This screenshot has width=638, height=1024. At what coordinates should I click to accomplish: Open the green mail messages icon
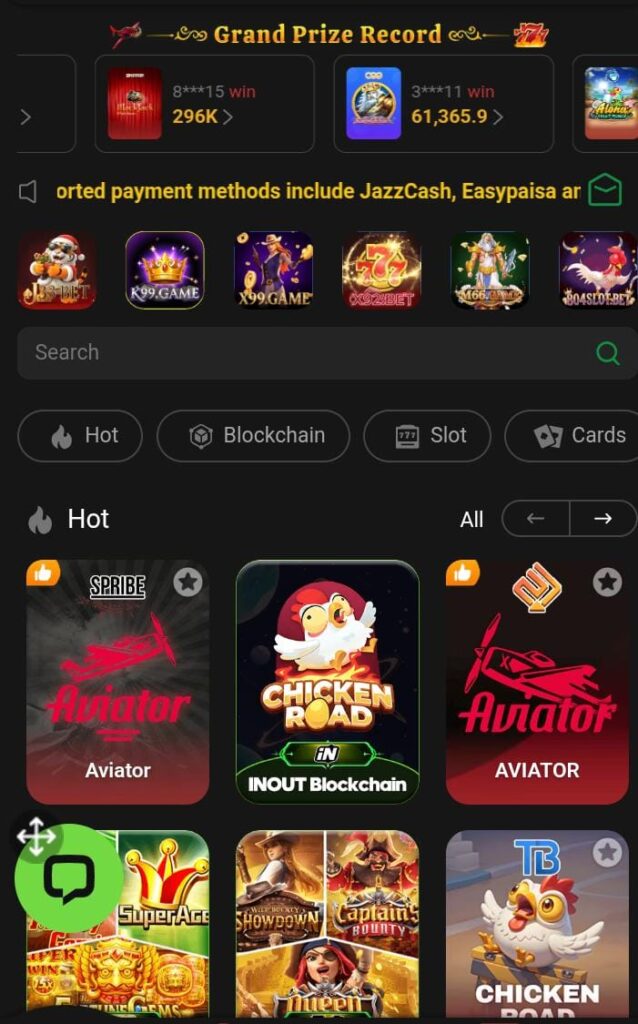pos(605,190)
